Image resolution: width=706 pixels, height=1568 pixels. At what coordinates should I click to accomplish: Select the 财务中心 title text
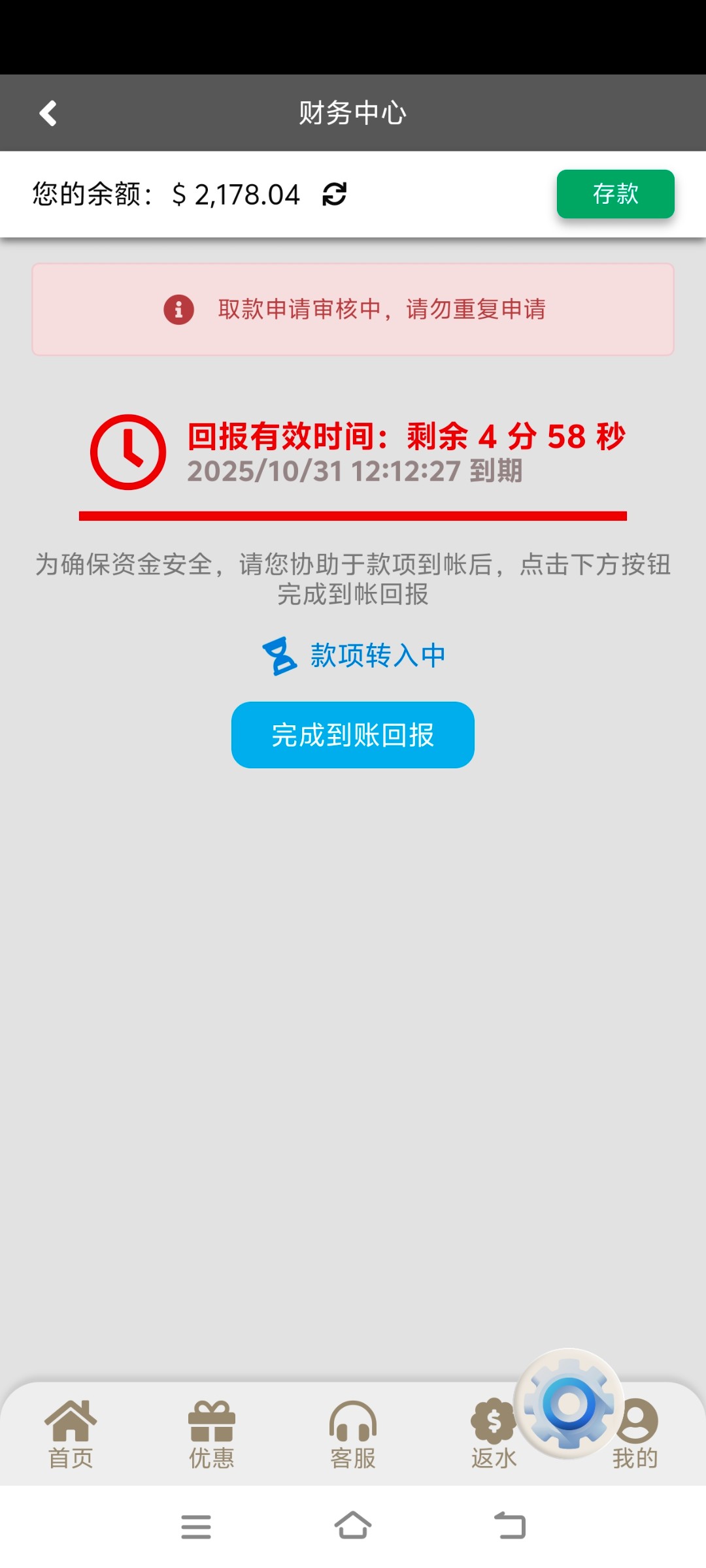(x=353, y=112)
